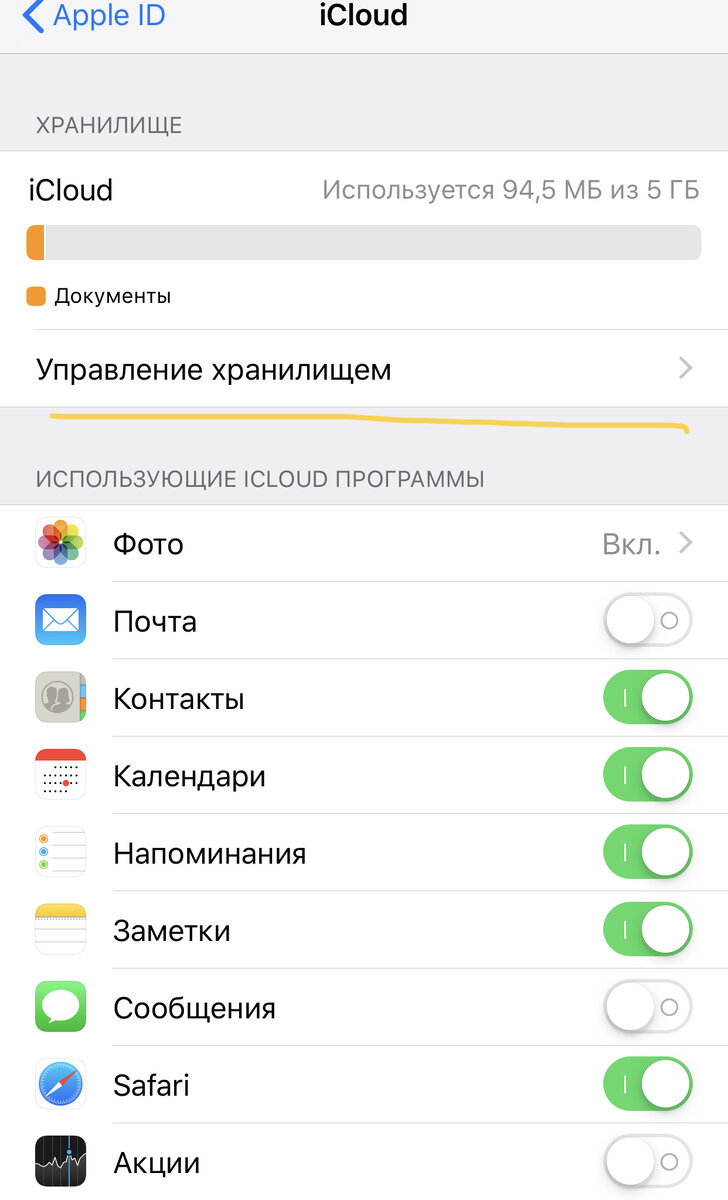The width and height of the screenshot is (728, 1200).
Task: Open Управление хранилищем row
Action: tap(364, 369)
